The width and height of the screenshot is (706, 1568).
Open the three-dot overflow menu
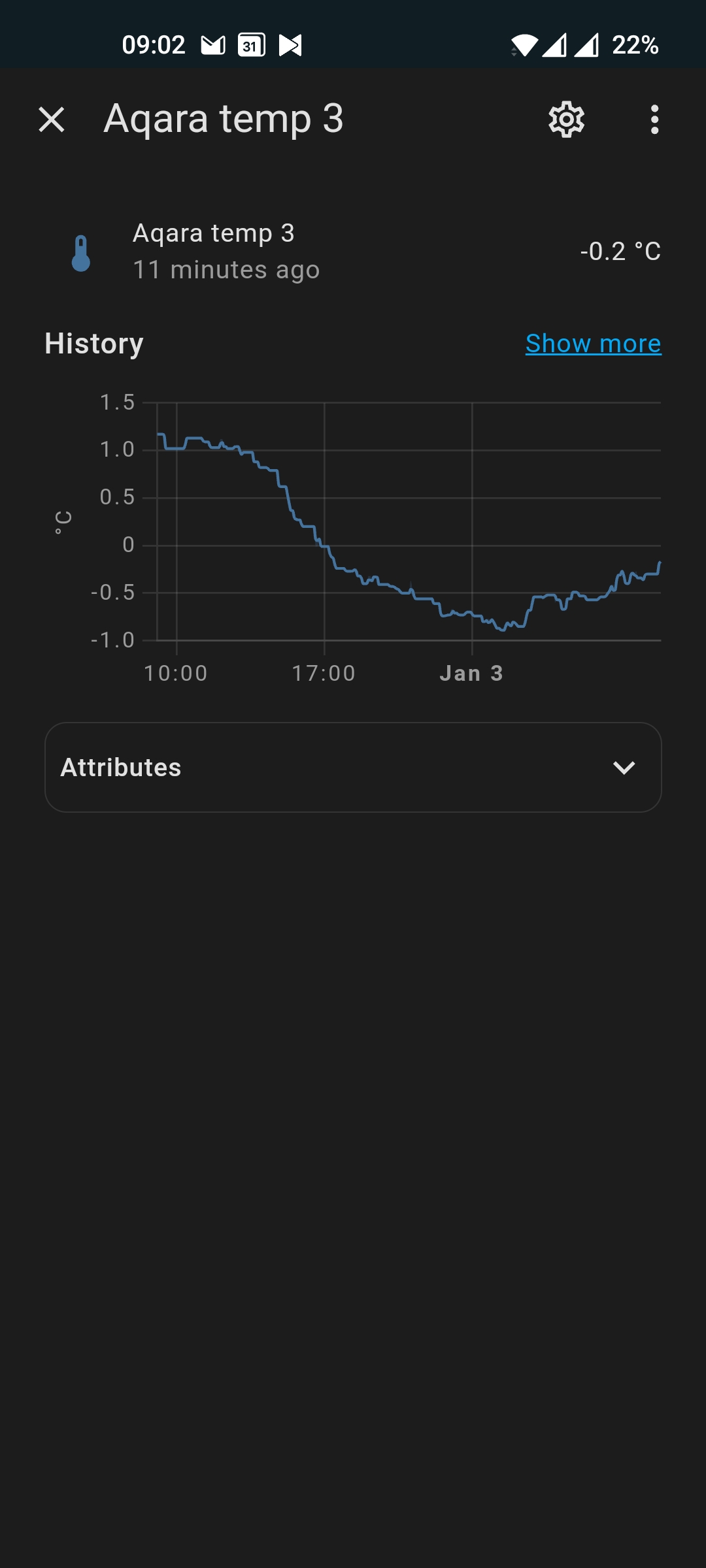654,120
